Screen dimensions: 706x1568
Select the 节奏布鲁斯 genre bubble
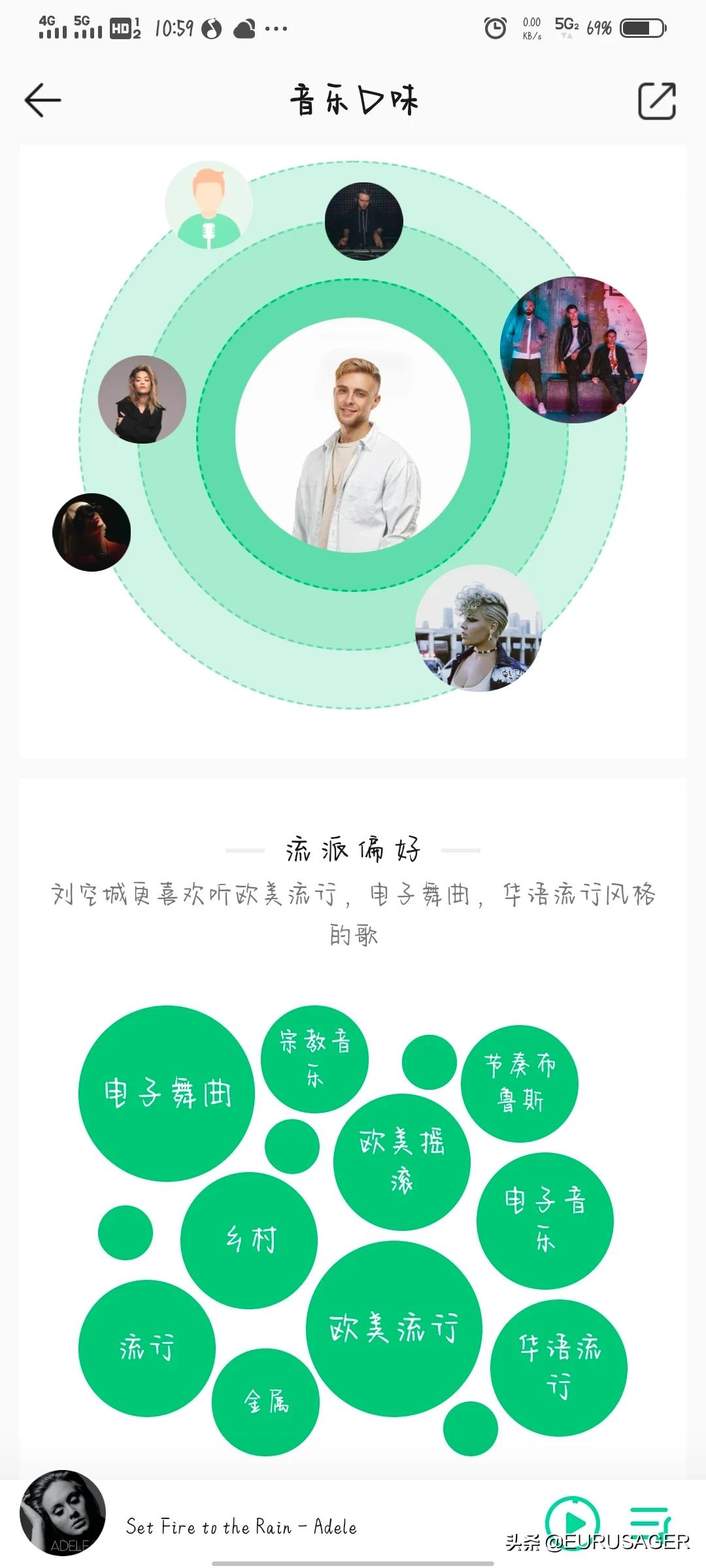point(520,1083)
